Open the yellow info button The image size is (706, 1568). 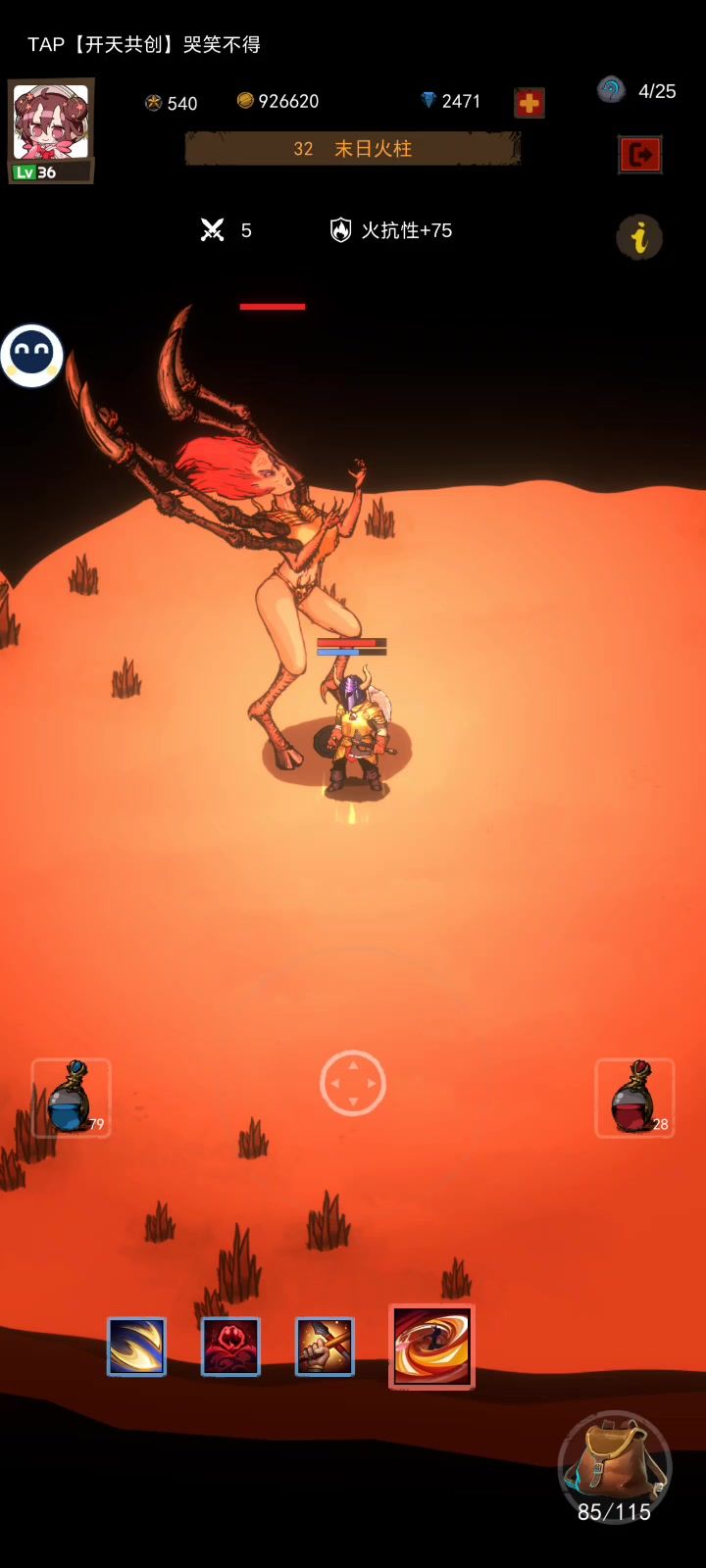pos(639,238)
